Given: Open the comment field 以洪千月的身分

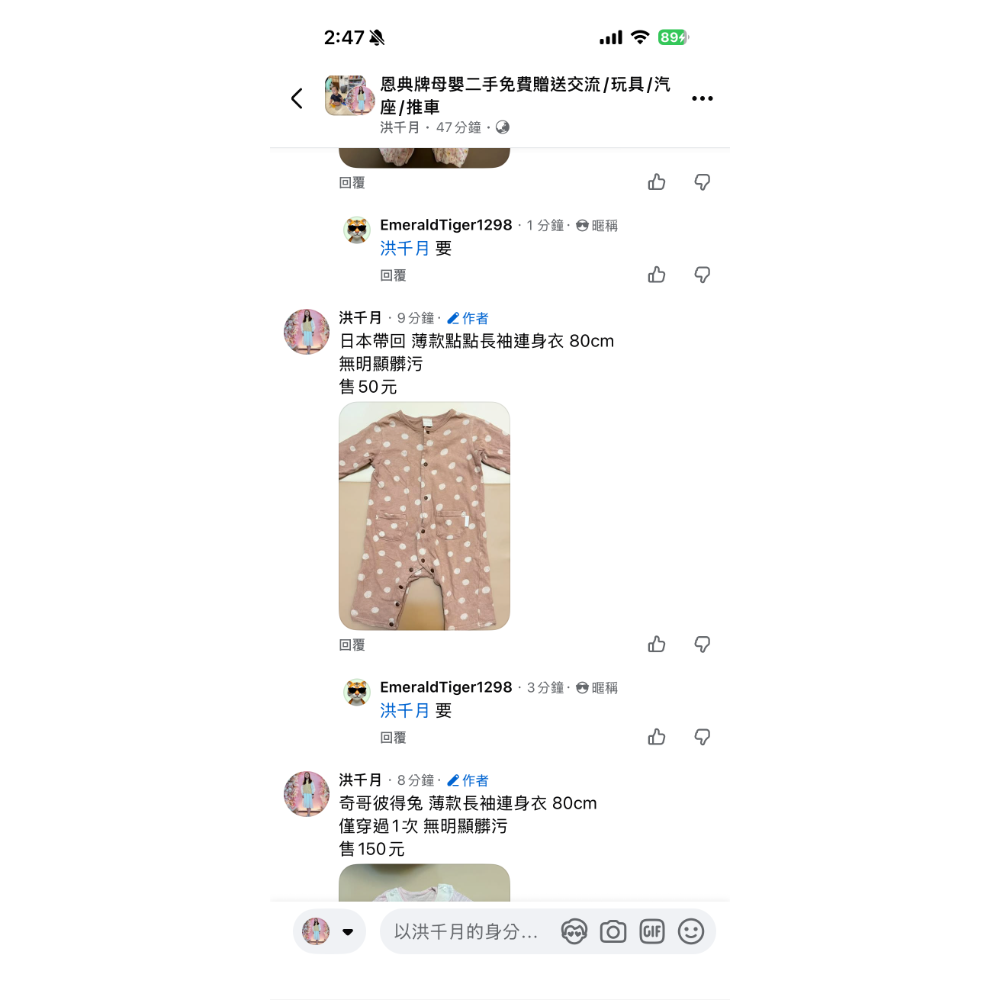Looking at the screenshot, I should (x=466, y=932).
